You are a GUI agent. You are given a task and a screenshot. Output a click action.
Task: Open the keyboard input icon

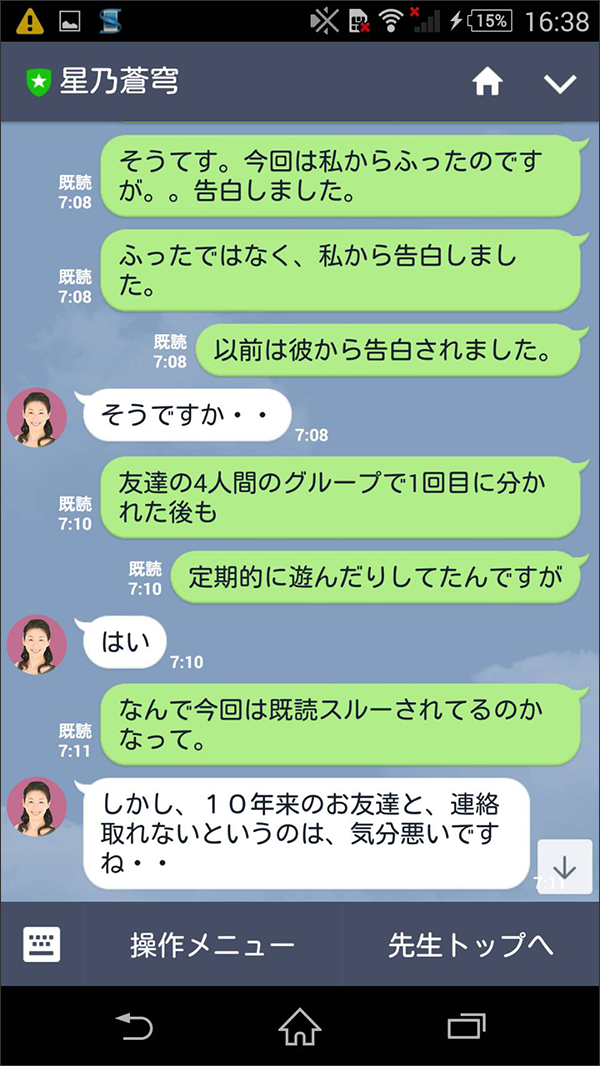42,944
